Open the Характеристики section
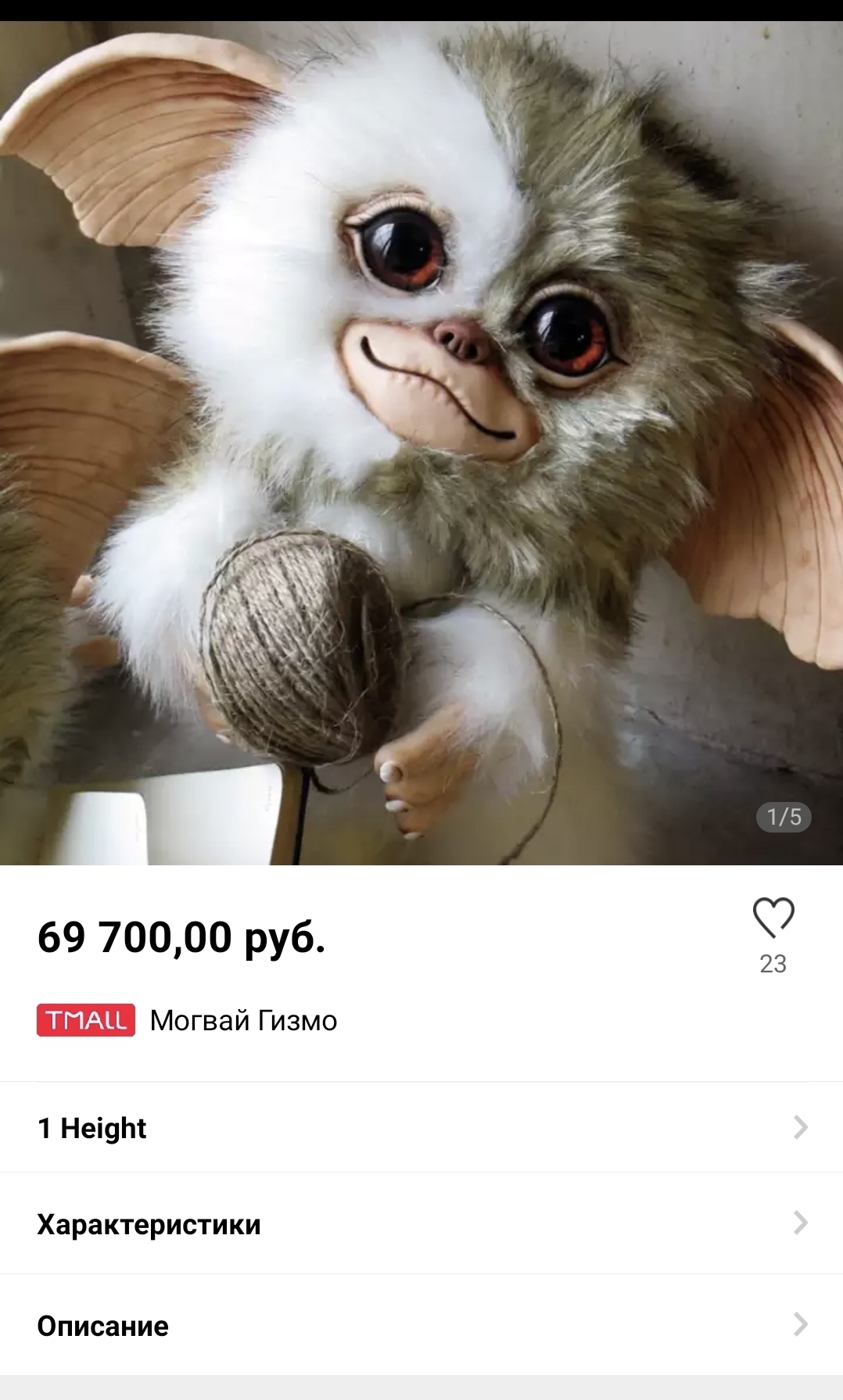The width and height of the screenshot is (843, 1400). click(x=421, y=1223)
